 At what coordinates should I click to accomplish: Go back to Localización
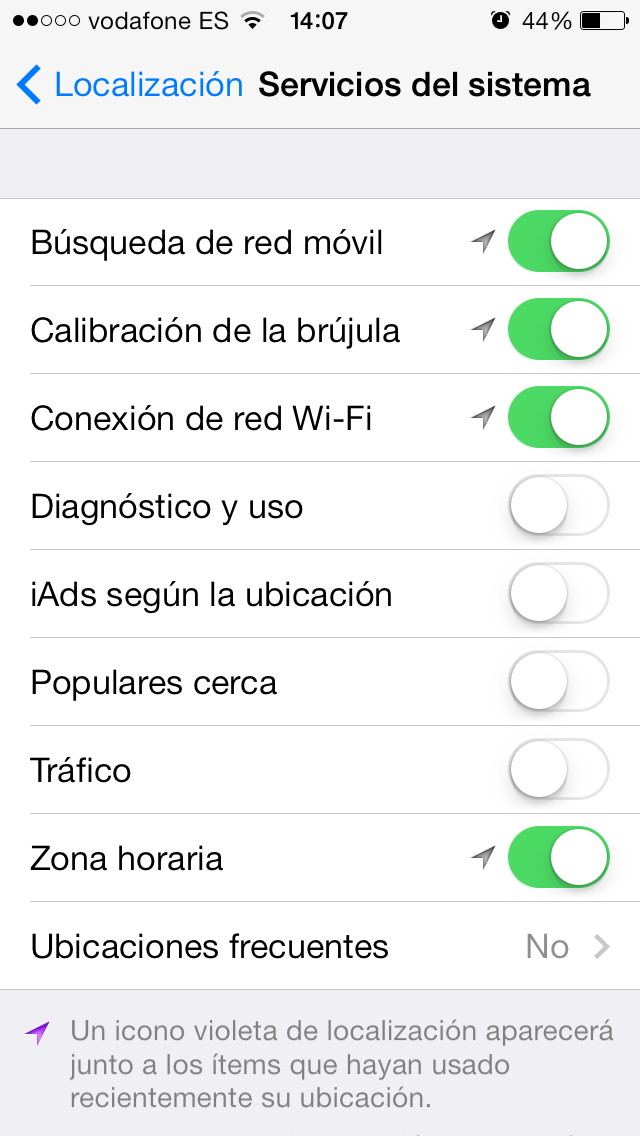(x=130, y=85)
